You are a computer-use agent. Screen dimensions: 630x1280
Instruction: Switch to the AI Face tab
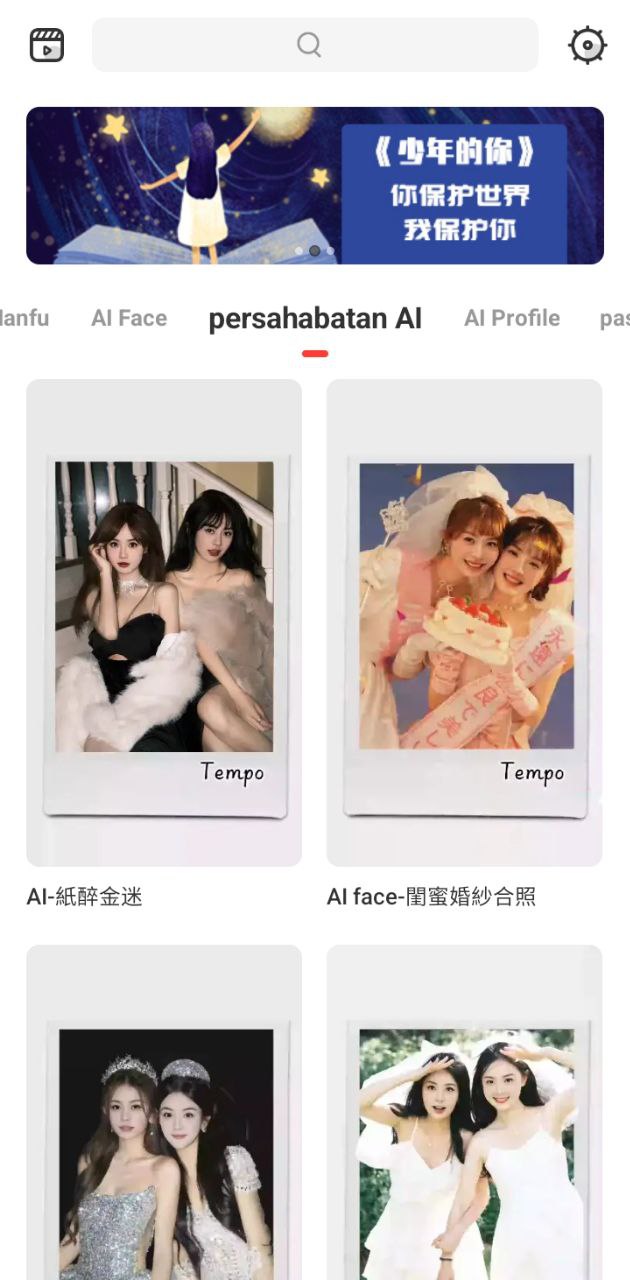[129, 318]
